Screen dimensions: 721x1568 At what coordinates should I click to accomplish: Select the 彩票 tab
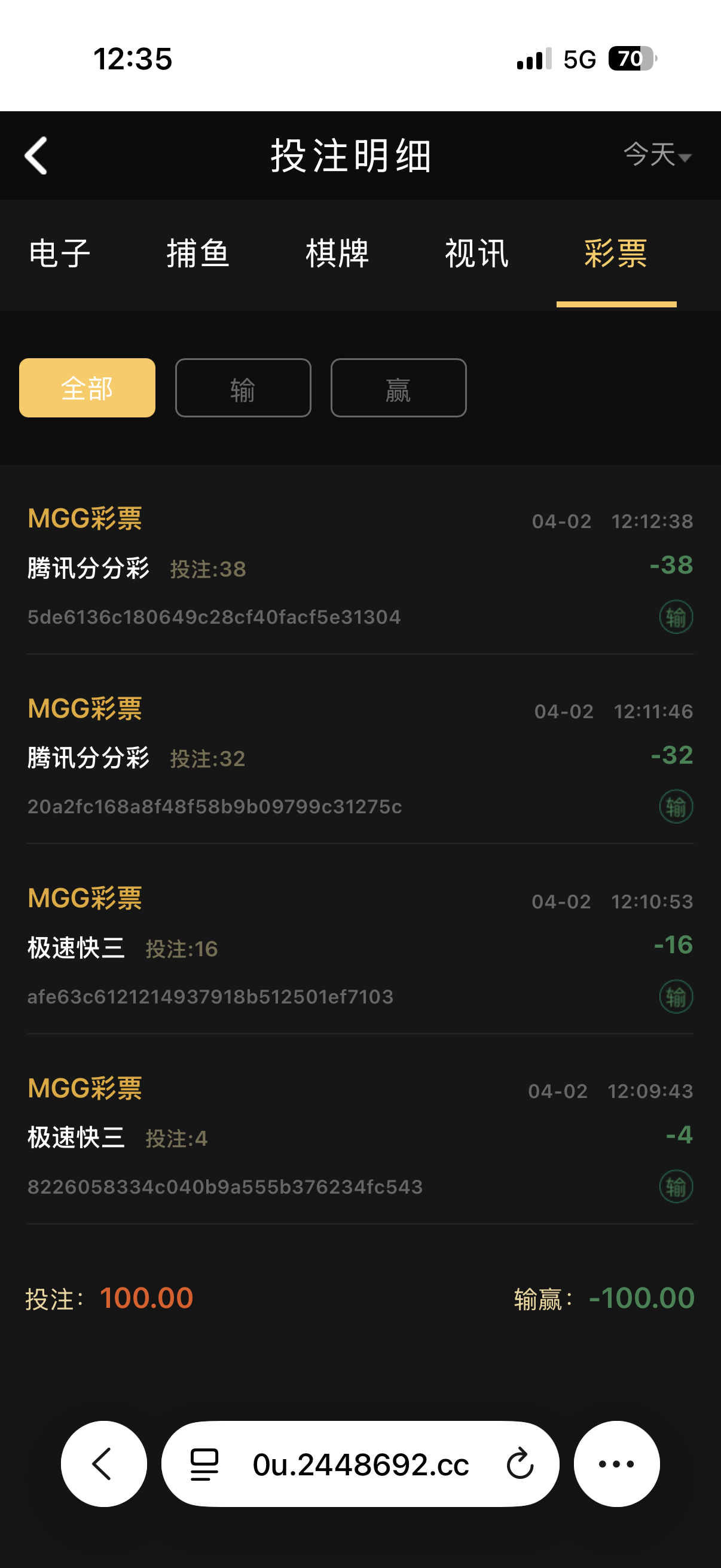click(x=616, y=253)
